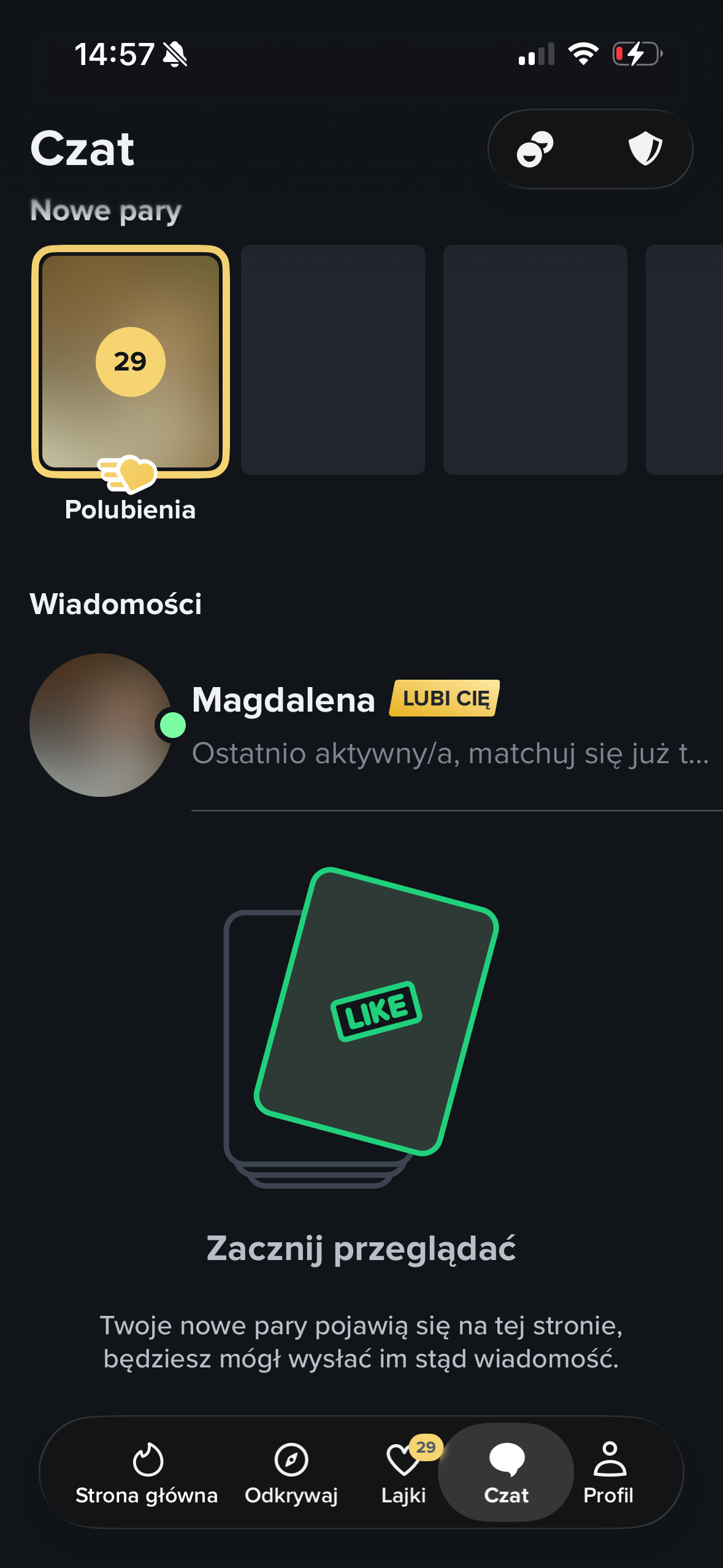The height and width of the screenshot is (1568, 723).
Task: Open the icon left of the shield
Action: click(535, 149)
